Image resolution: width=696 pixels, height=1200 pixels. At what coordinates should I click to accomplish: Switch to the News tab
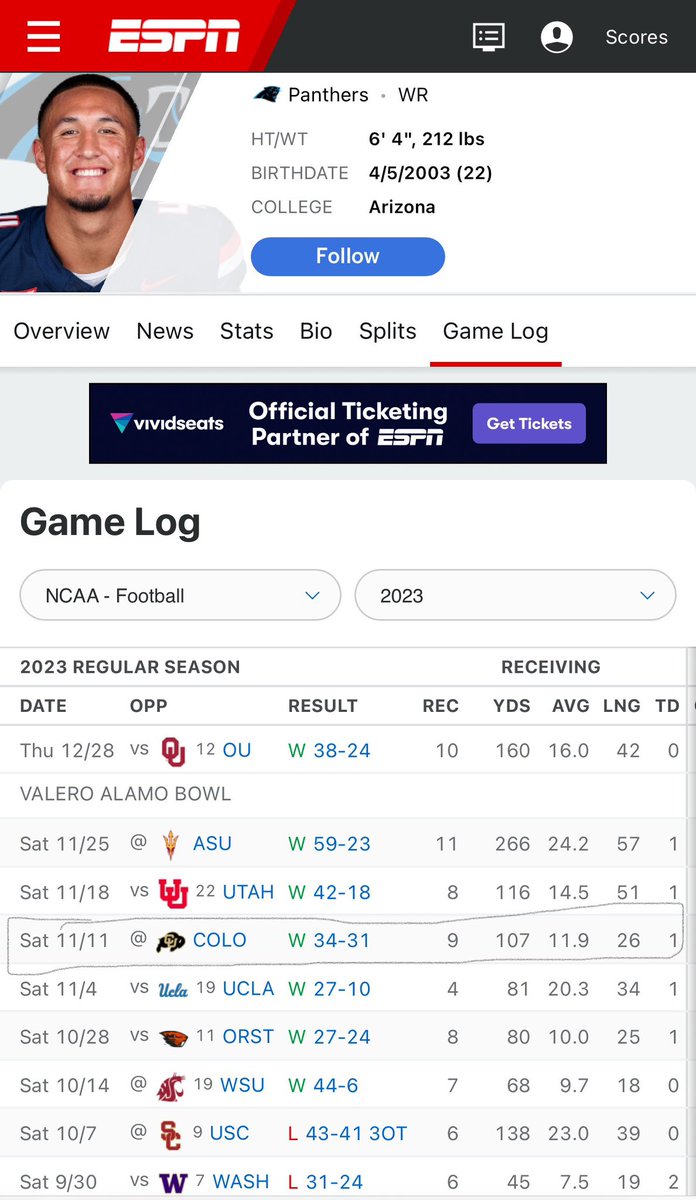click(x=165, y=331)
